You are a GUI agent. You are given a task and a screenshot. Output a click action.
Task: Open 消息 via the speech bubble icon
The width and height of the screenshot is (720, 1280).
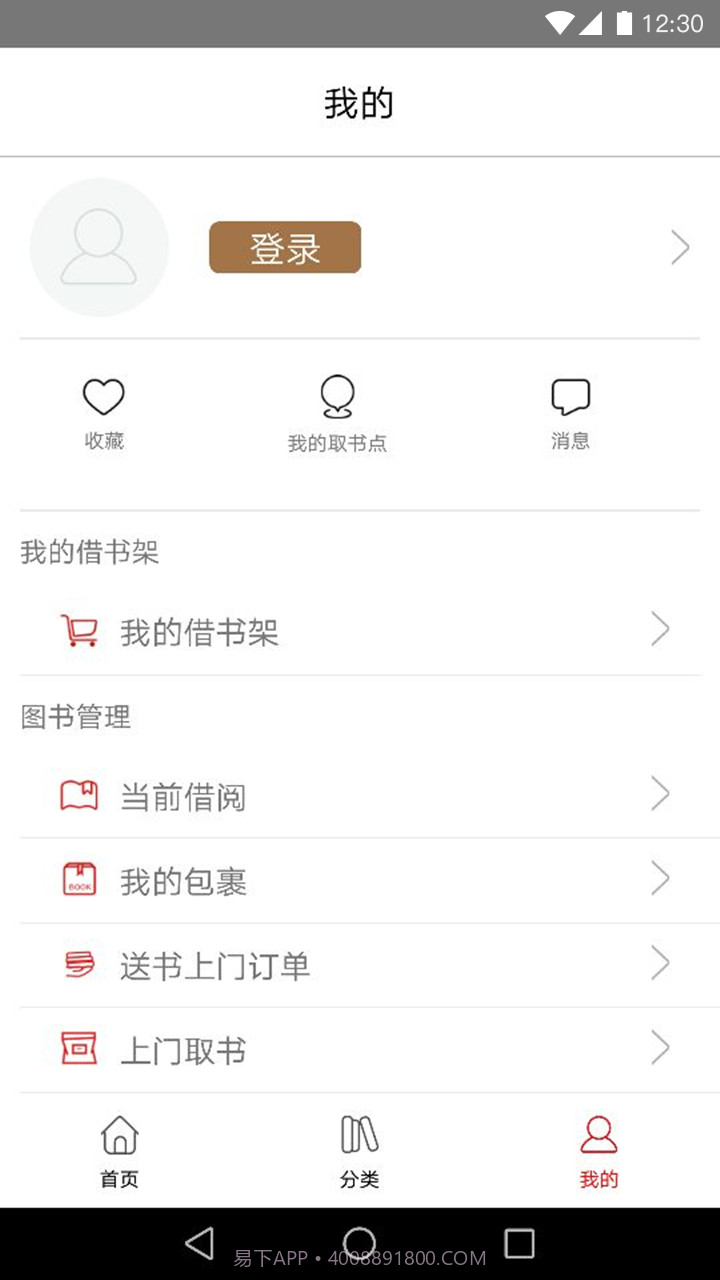[570, 396]
